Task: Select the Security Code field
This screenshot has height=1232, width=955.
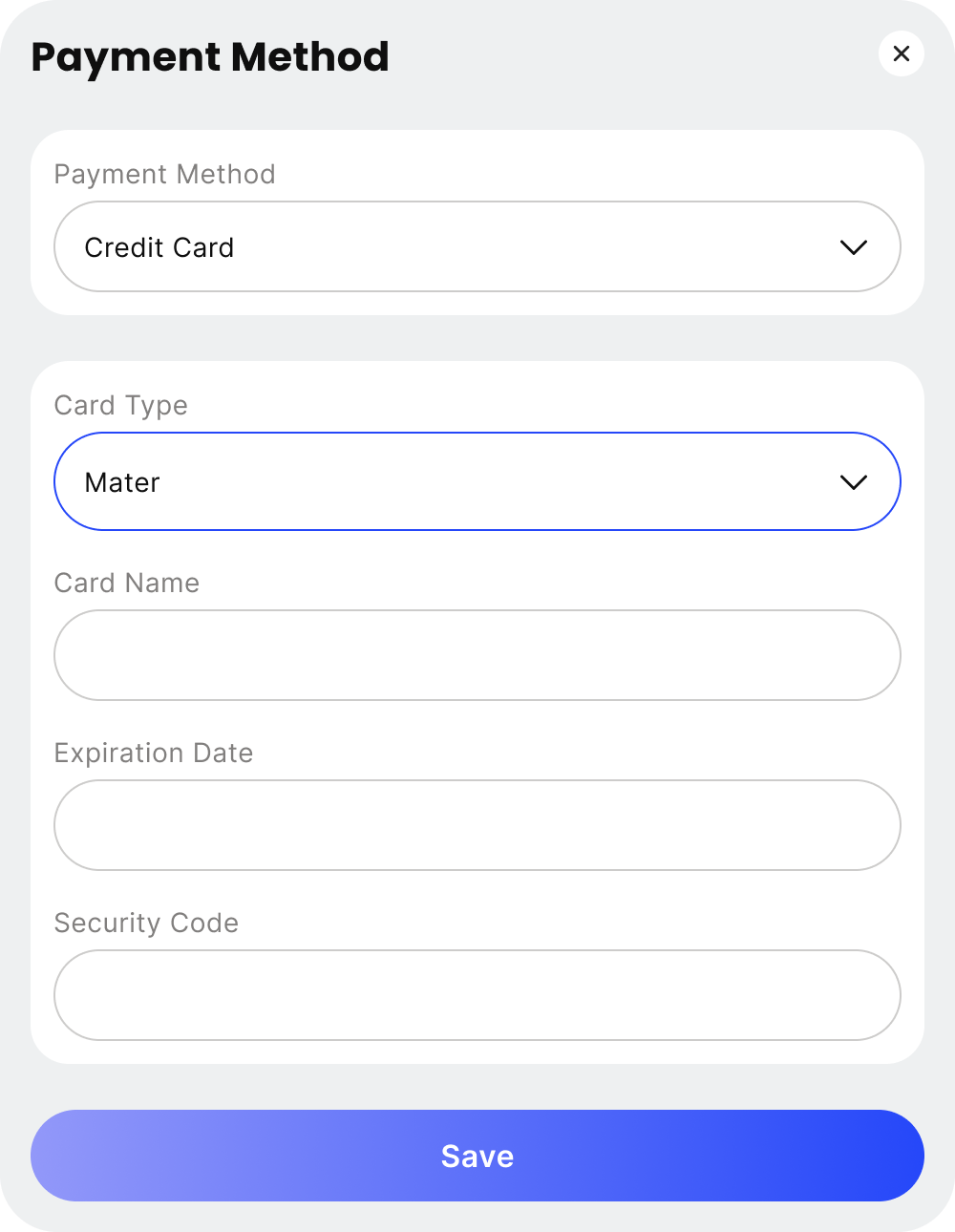Action: pyautogui.click(x=477, y=995)
